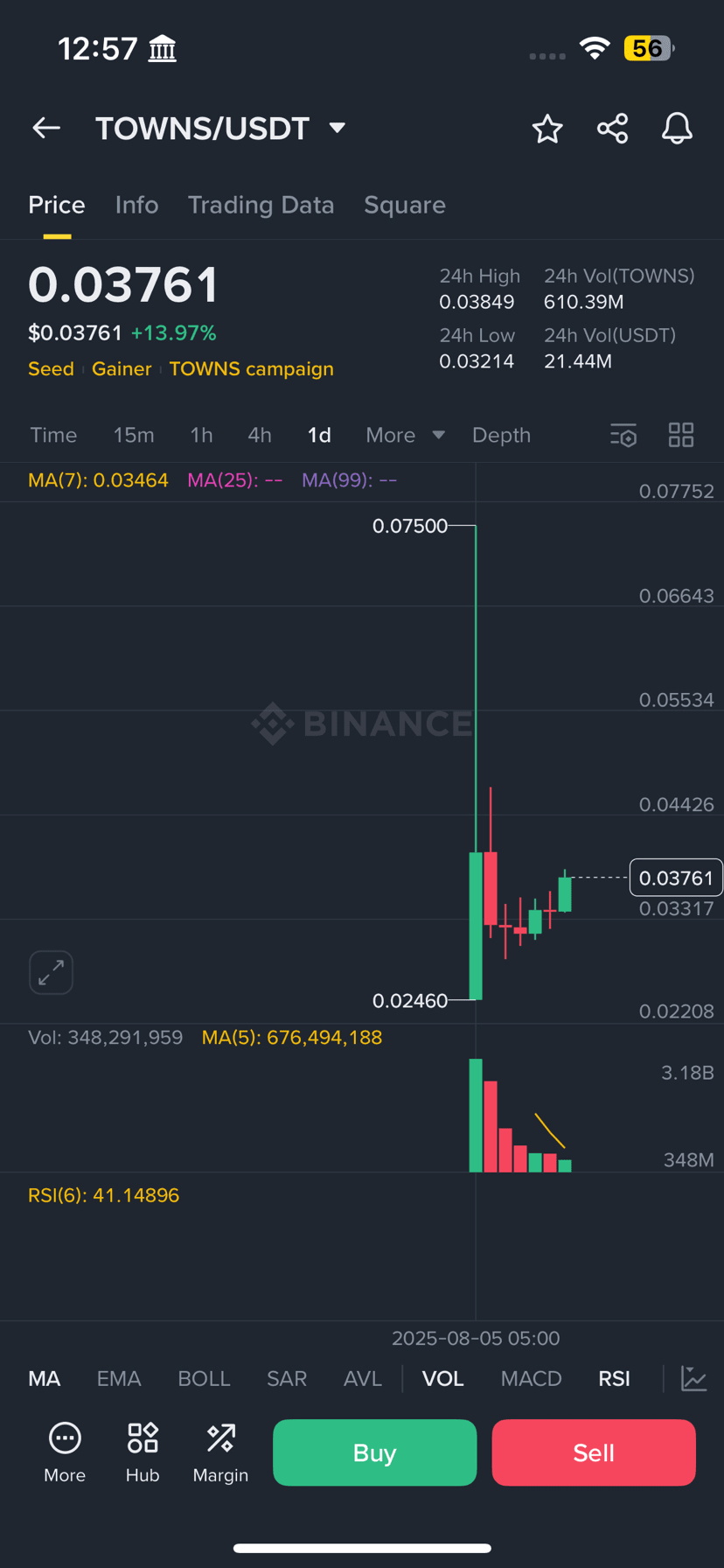Expand the chart to full screen
The height and width of the screenshot is (1568, 724).
(x=51, y=972)
